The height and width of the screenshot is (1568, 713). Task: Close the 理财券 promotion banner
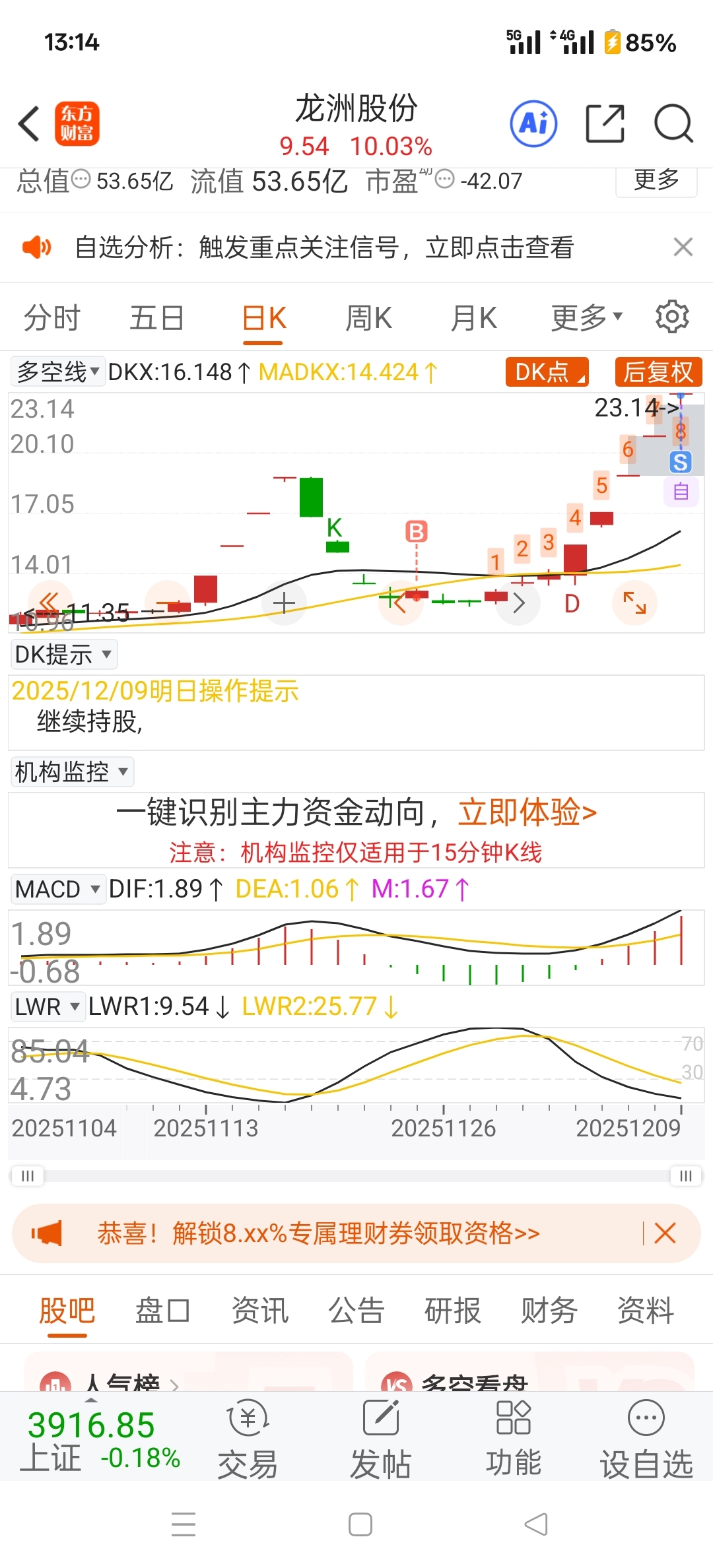[x=665, y=1233]
